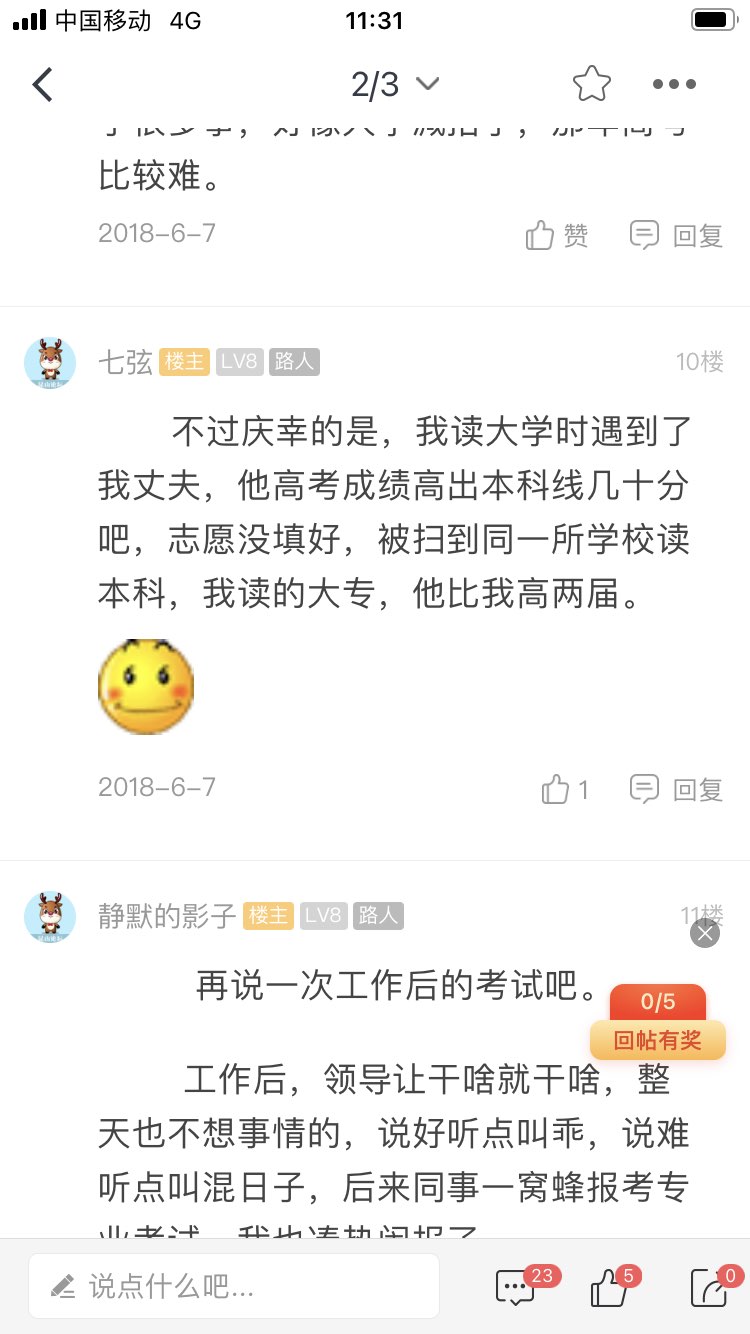Go back using the top-left arrow
The width and height of the screenshot is (750, 1334).
tap(42, 85)
